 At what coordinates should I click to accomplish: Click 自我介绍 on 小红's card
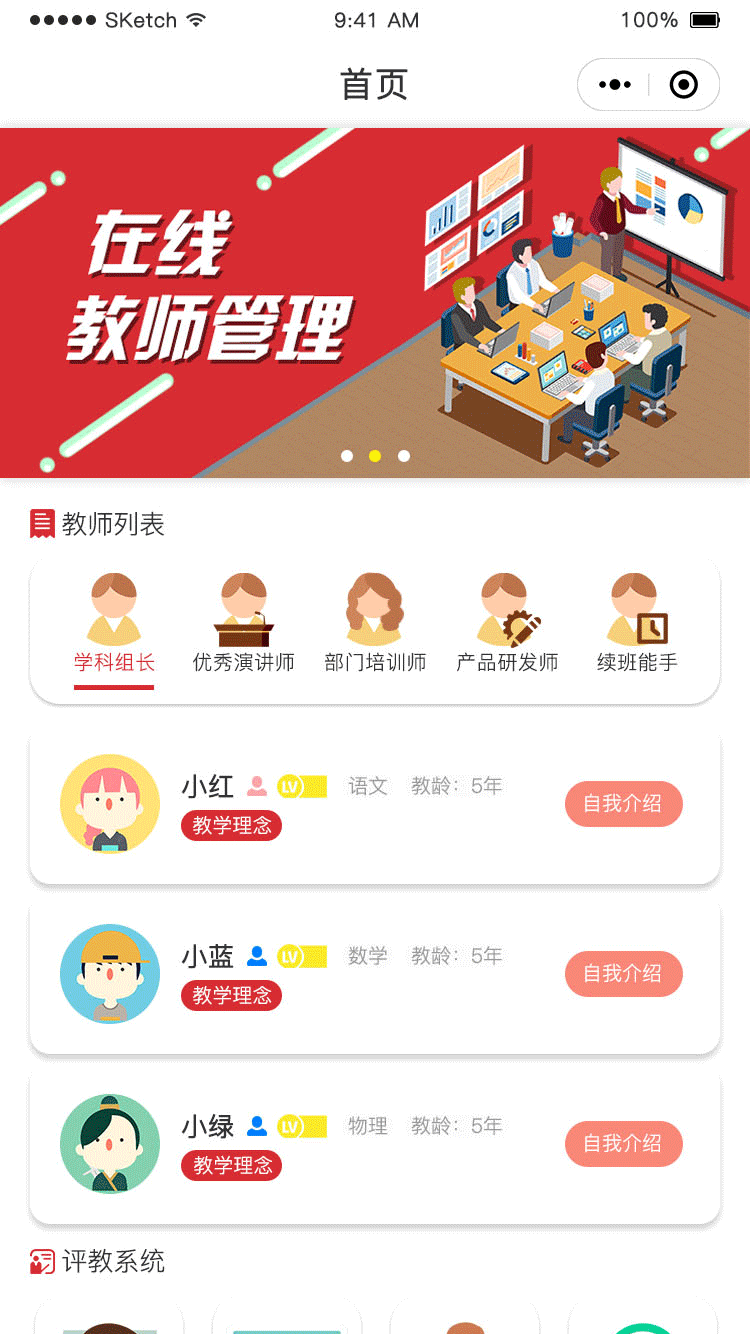[623, 804]
